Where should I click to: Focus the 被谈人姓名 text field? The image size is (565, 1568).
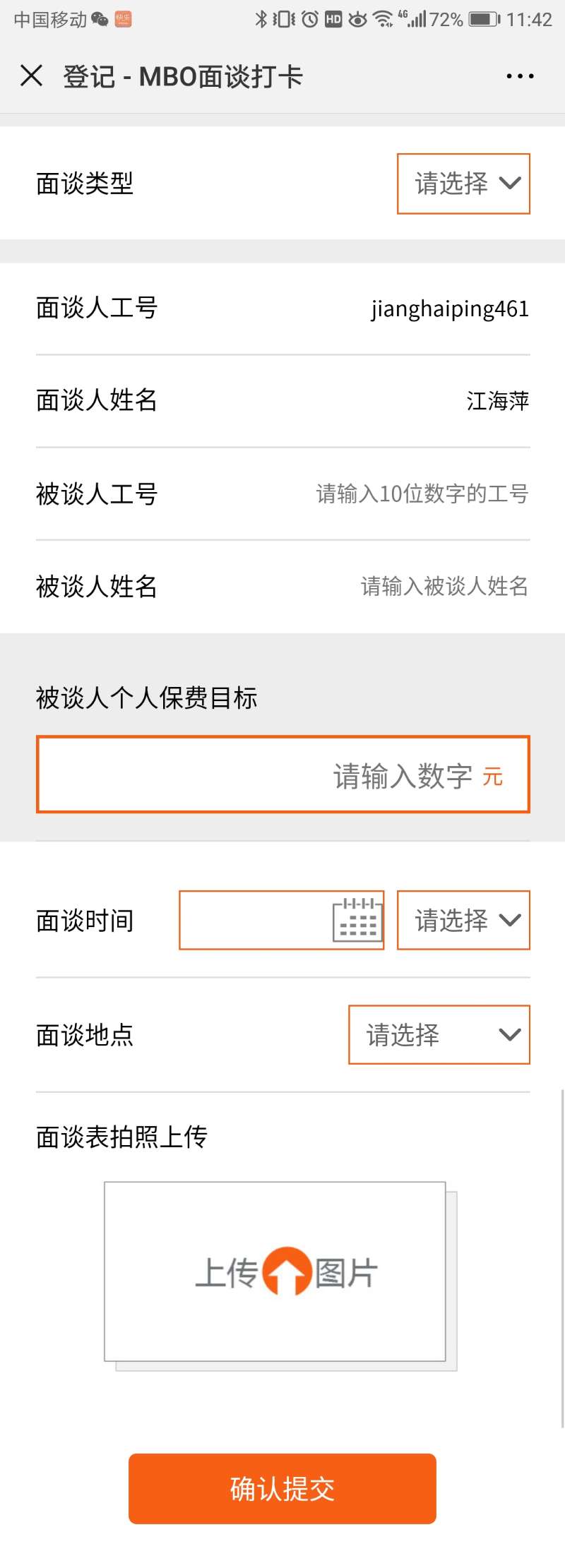444,586
